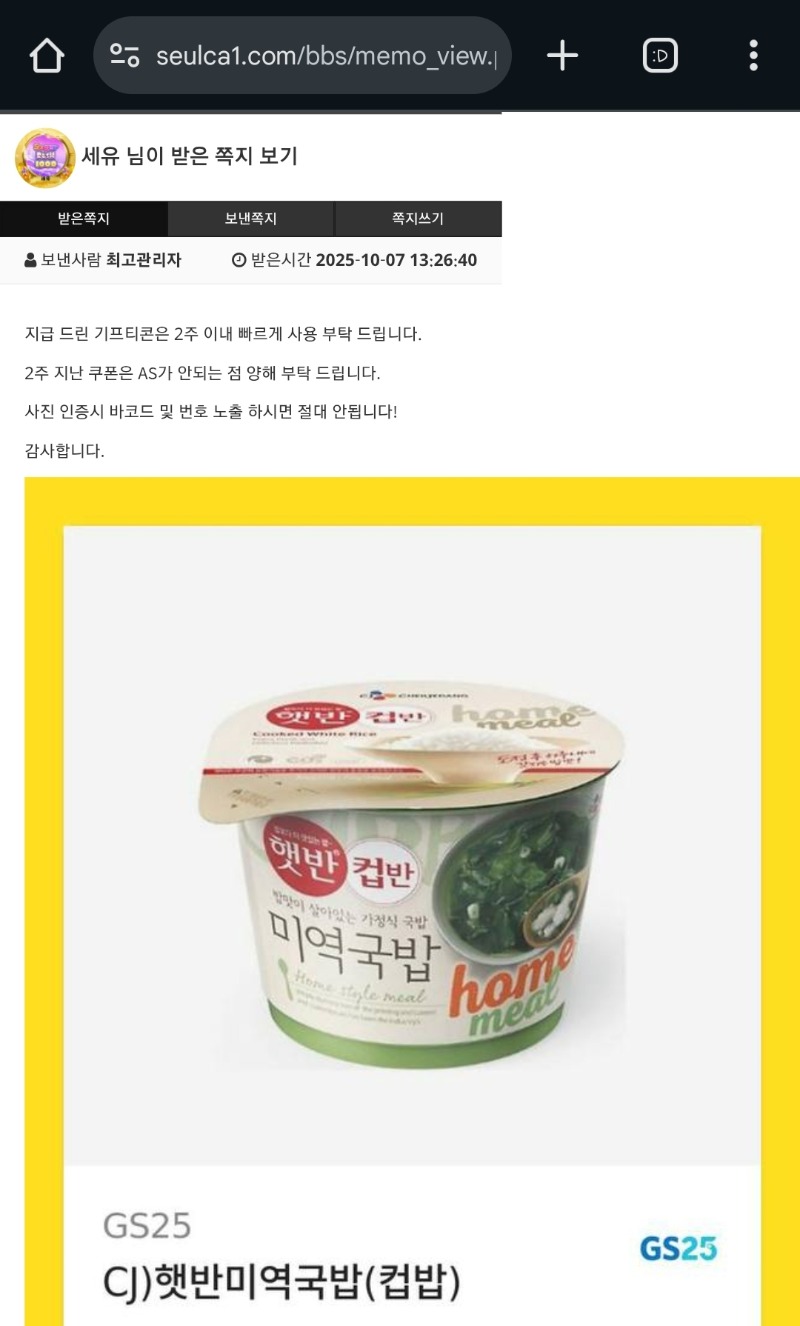Open the tab switcher
The image size is (800, 1326).
(x=659, y=56)
